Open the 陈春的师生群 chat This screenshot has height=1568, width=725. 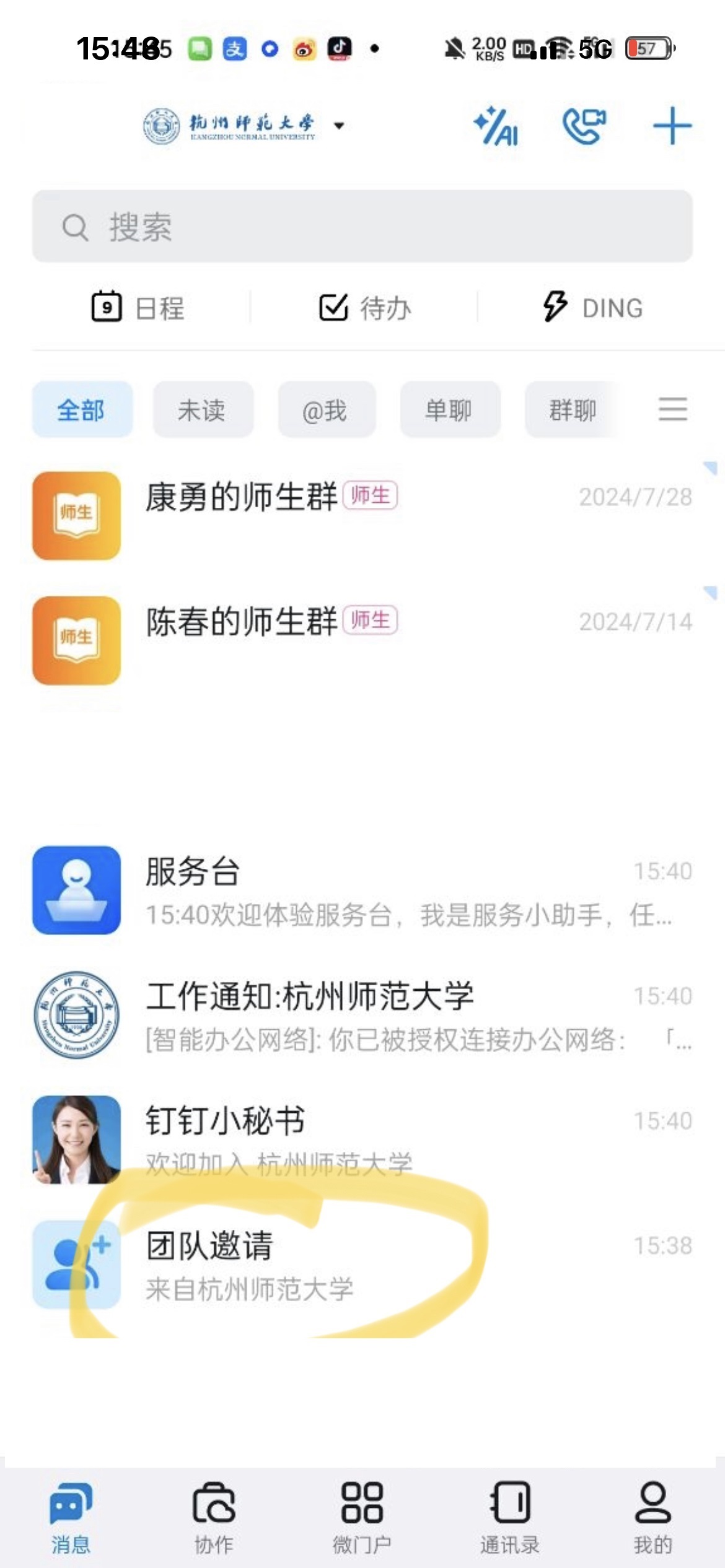pos(362,640)
